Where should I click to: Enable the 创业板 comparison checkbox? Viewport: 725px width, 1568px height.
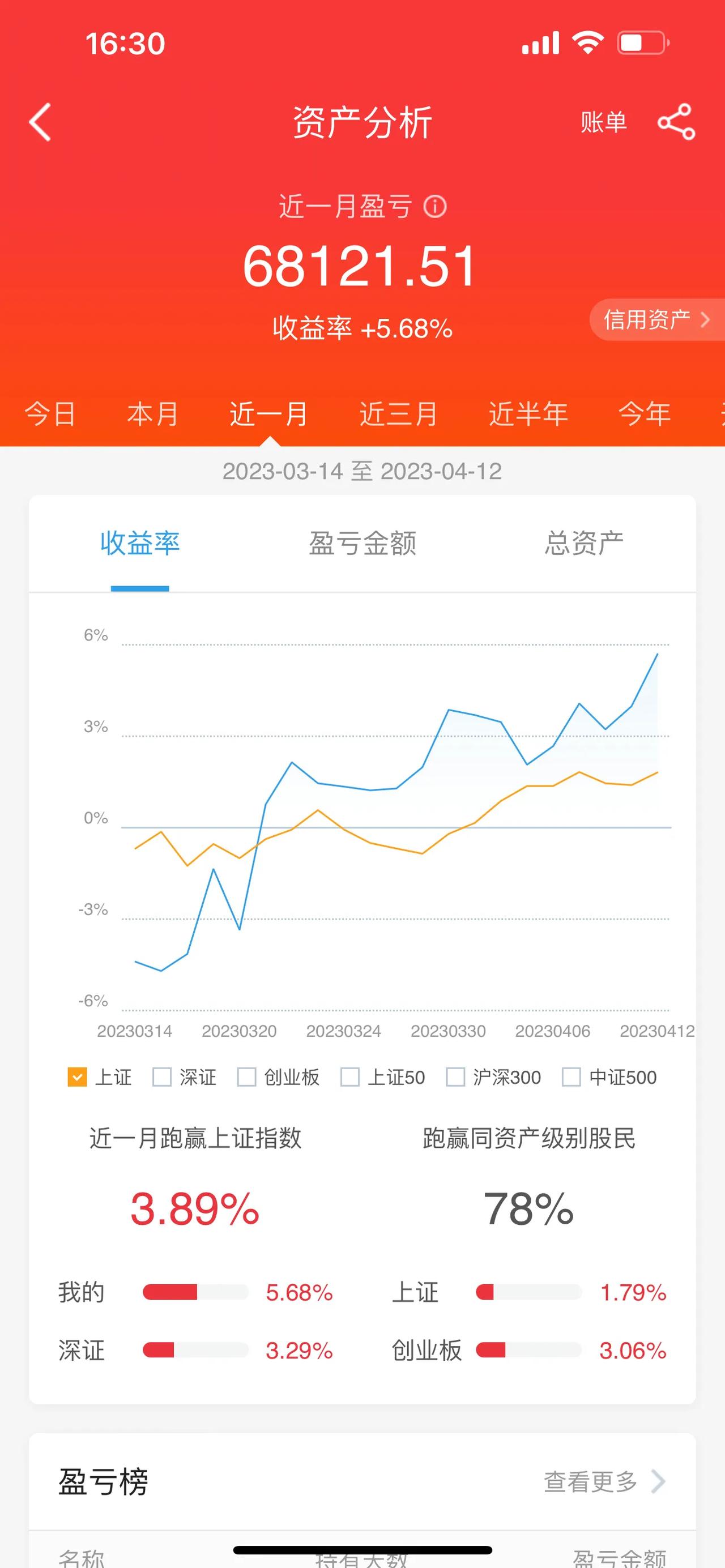point(246,1077)
